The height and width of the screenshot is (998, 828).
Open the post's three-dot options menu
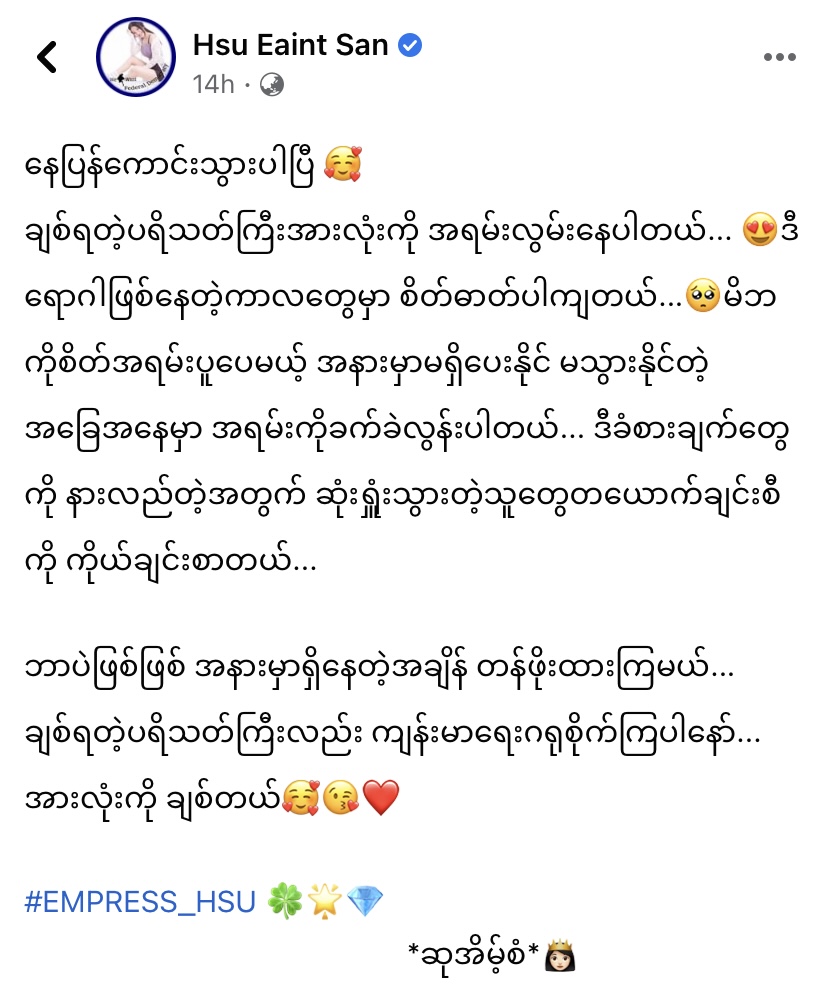click(x=779, y=58)
